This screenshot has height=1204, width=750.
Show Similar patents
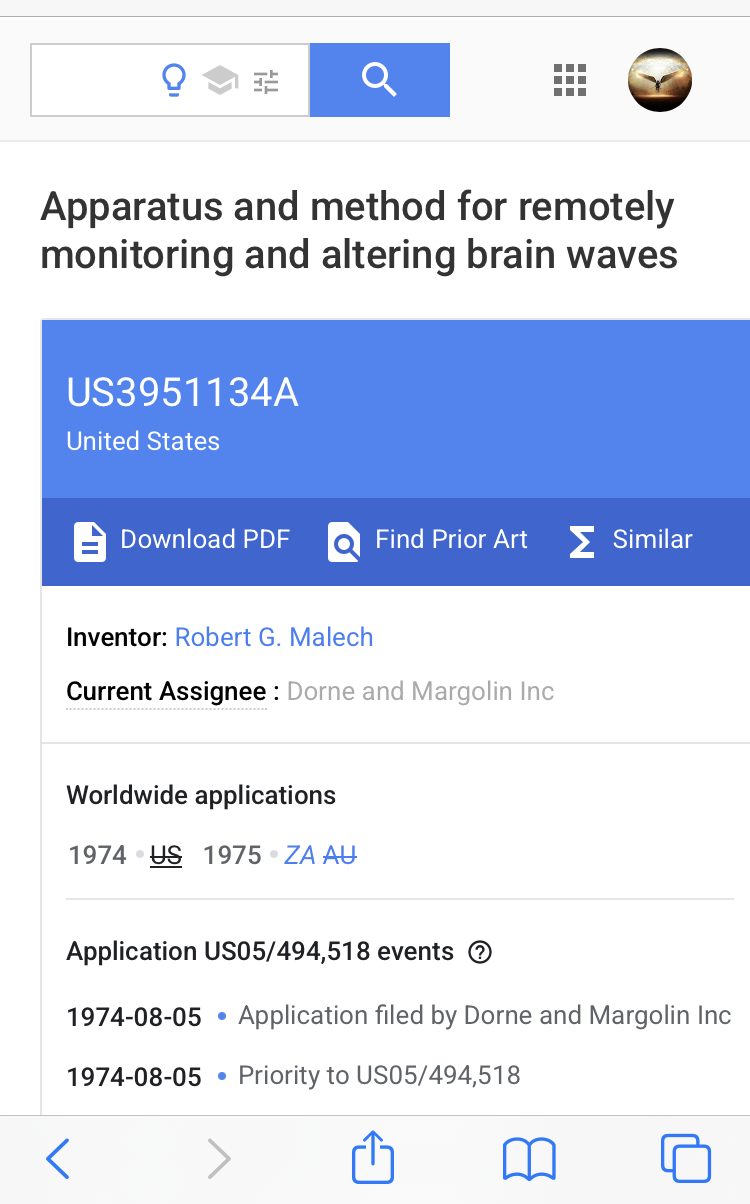(x=630, y=540)
